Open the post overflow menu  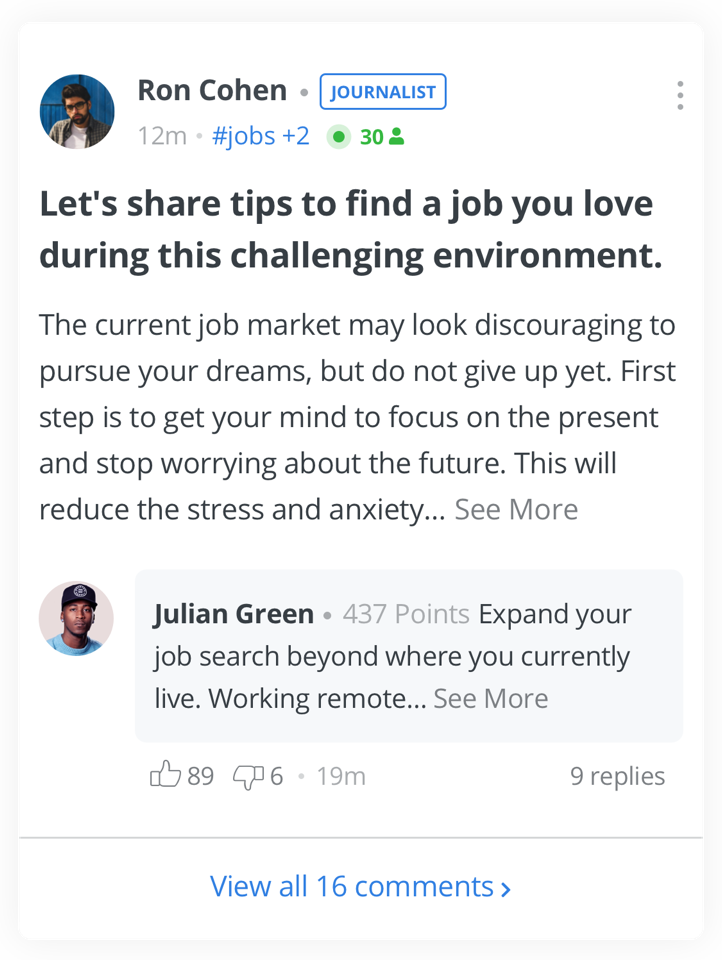click(x=680, y=96)
